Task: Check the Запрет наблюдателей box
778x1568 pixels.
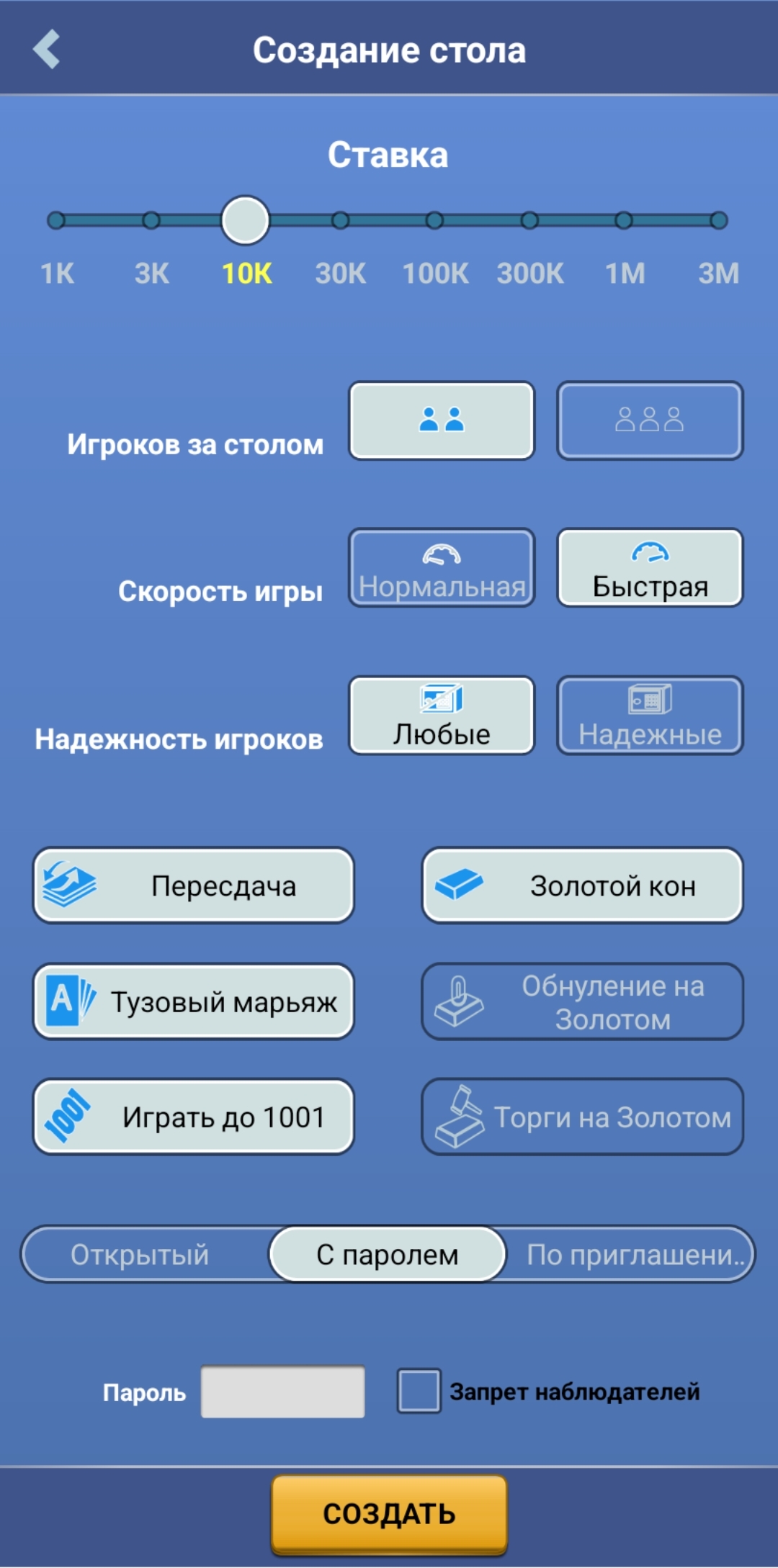Action: pyautogui.click(x=419, y=1391)
